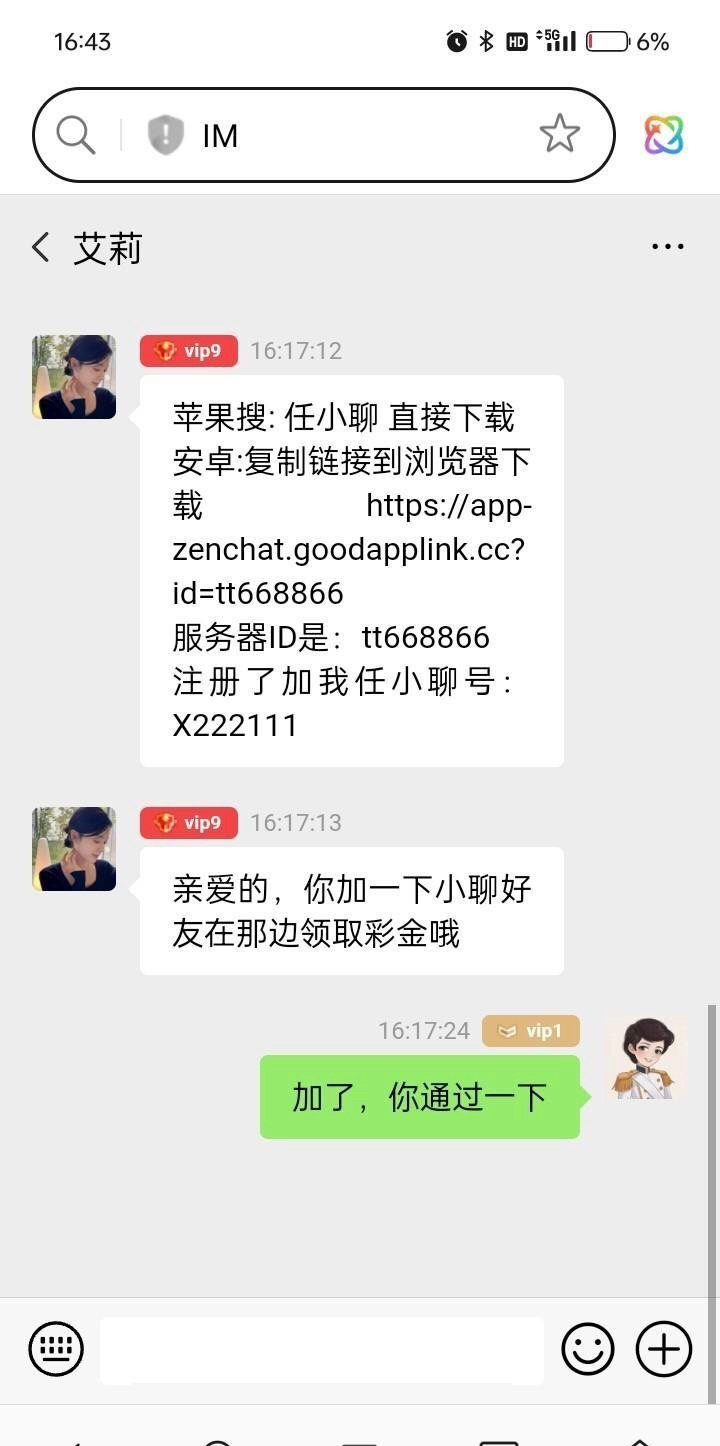Go back from the 艾莉 chat
This screenshot has width=720, height=1446.
(41, 247)
